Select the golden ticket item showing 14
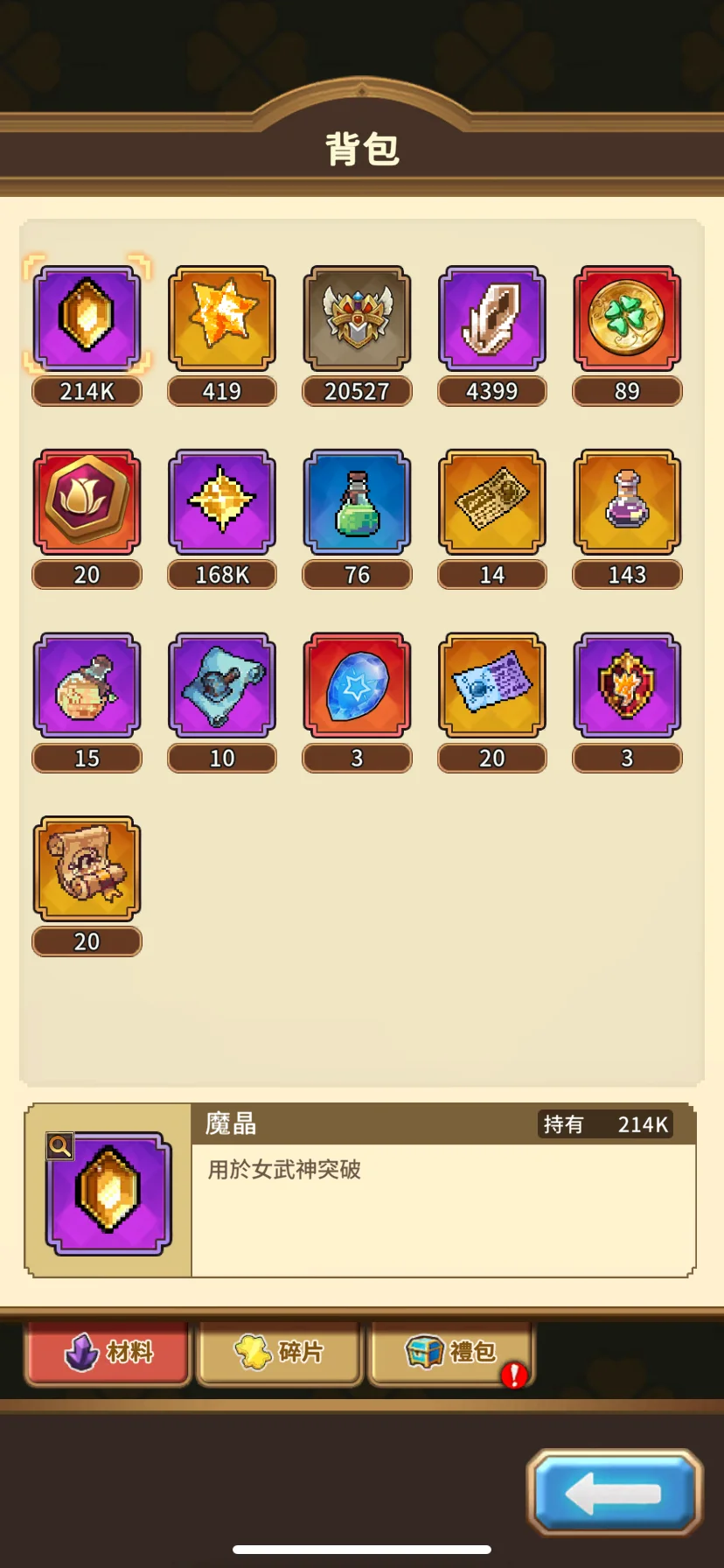The image size is (724, 1568). [492, 502]
